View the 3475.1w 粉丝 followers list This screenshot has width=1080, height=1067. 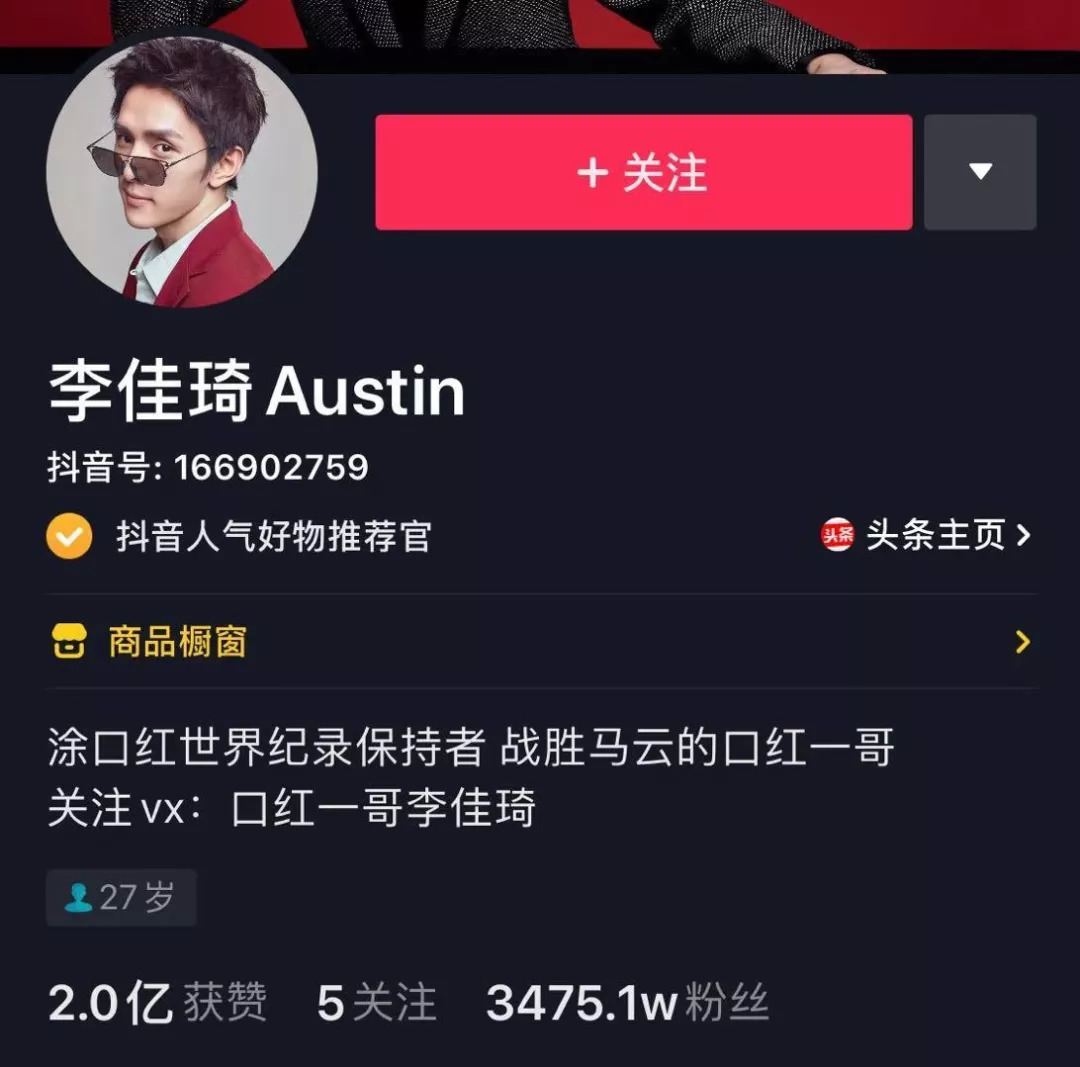click(627, 1002)
